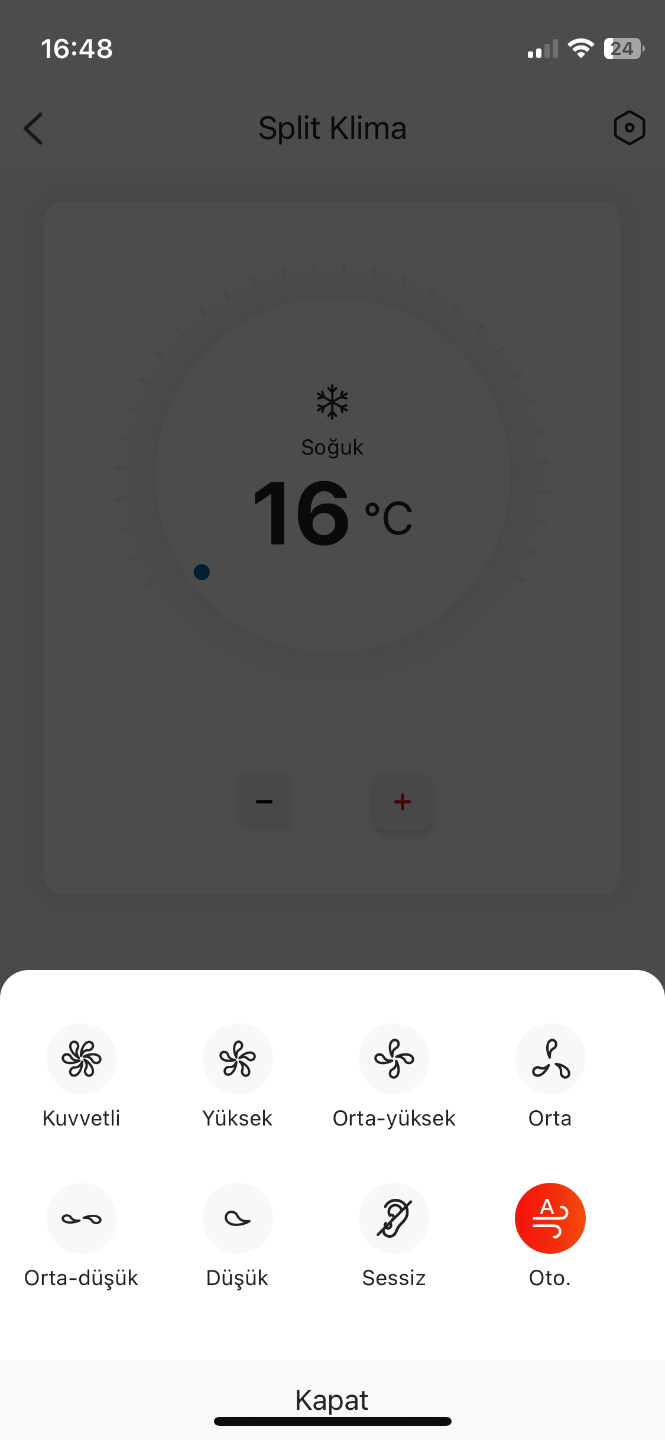Select the Düşük fan speed

tap(238, 1219)
